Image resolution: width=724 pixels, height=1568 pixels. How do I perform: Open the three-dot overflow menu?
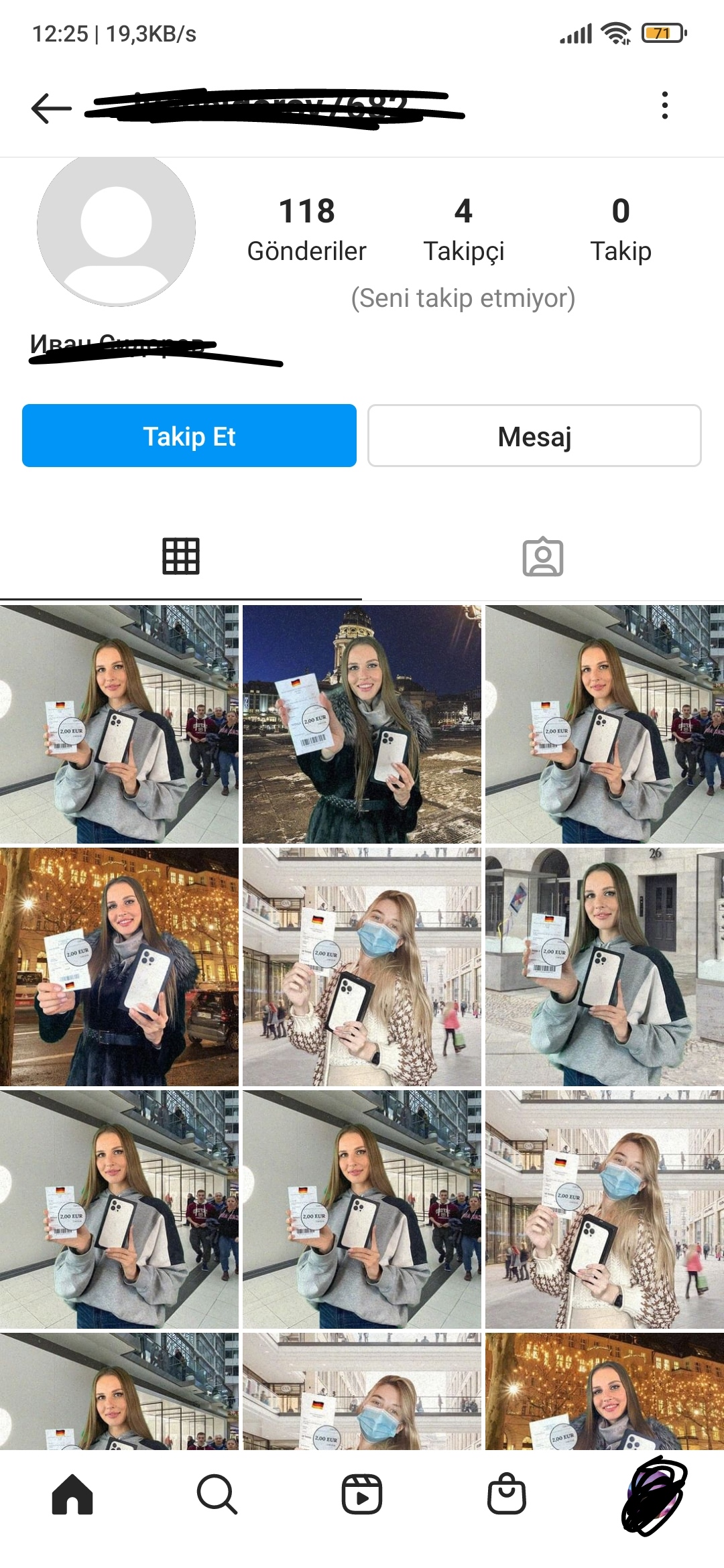[664, 106]
